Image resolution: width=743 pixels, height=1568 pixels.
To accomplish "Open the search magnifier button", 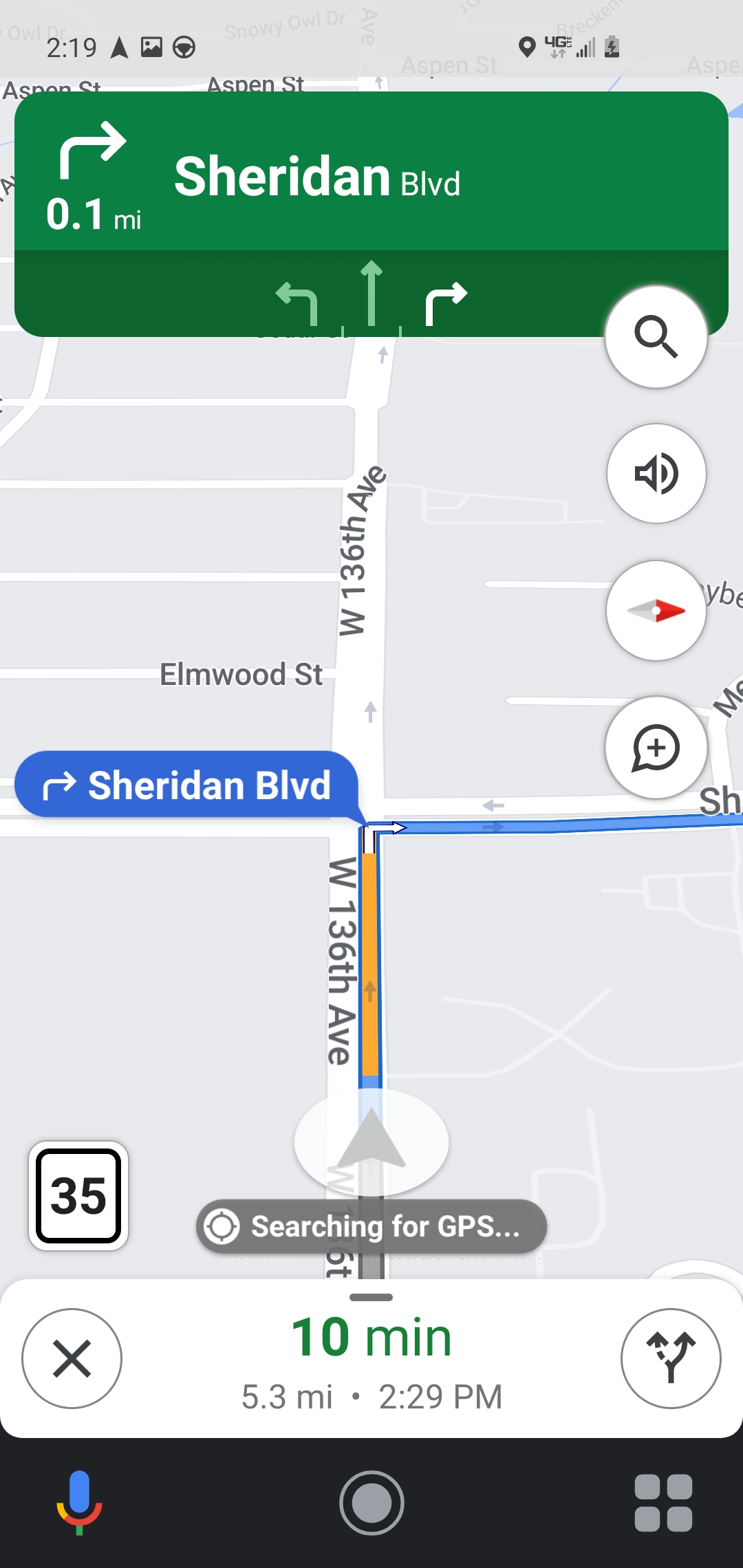I will coord(656,337).
